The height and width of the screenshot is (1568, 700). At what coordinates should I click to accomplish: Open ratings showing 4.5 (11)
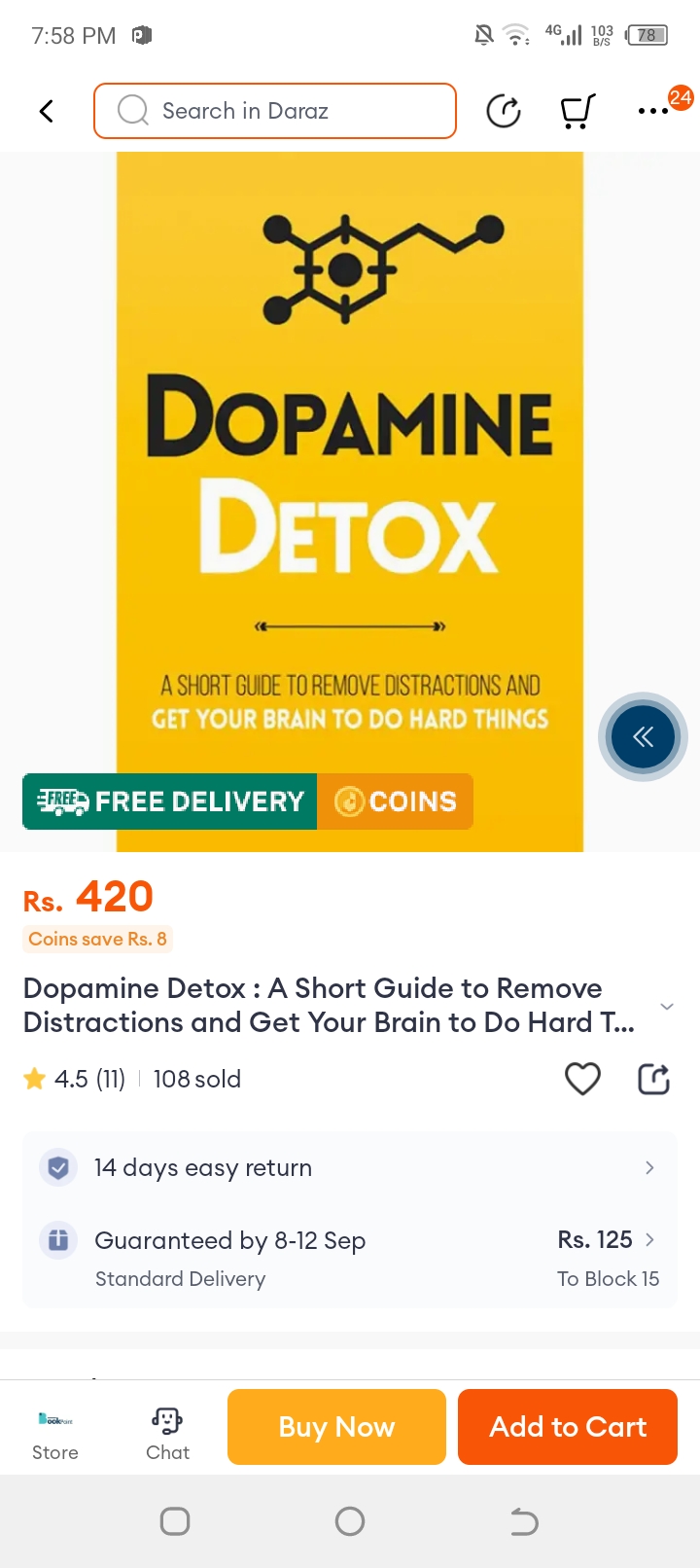click(76, 1079)
